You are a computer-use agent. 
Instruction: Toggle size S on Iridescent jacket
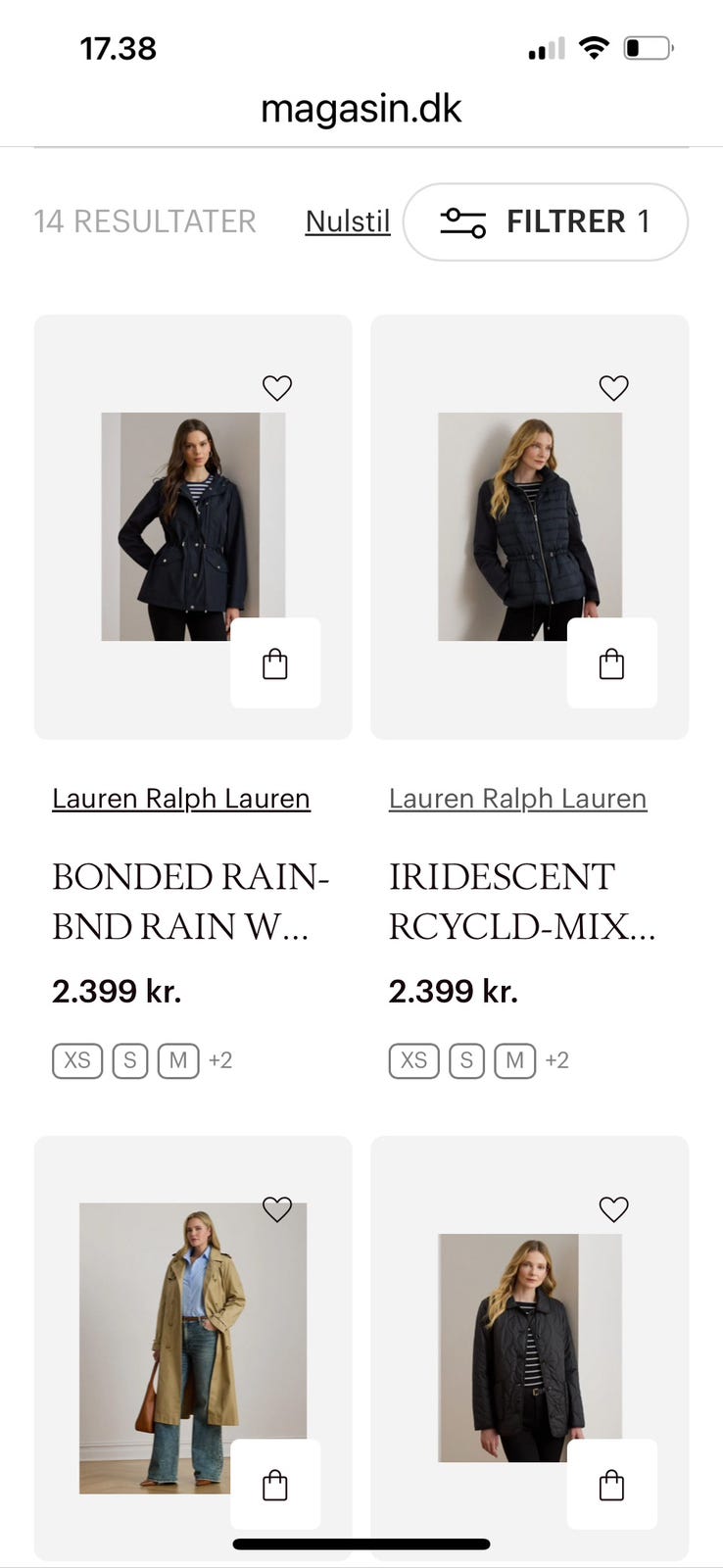(465, 1060)
